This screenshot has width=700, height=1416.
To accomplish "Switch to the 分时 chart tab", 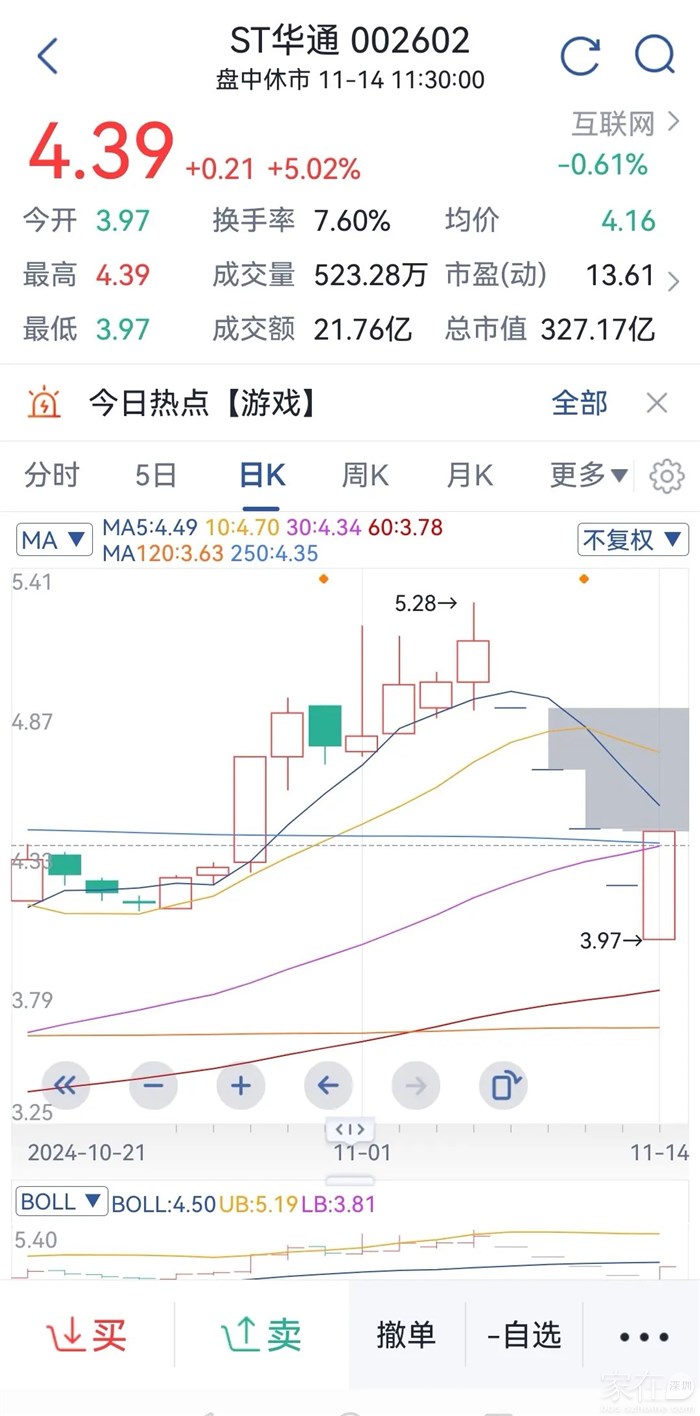I will tap(52, 475).
